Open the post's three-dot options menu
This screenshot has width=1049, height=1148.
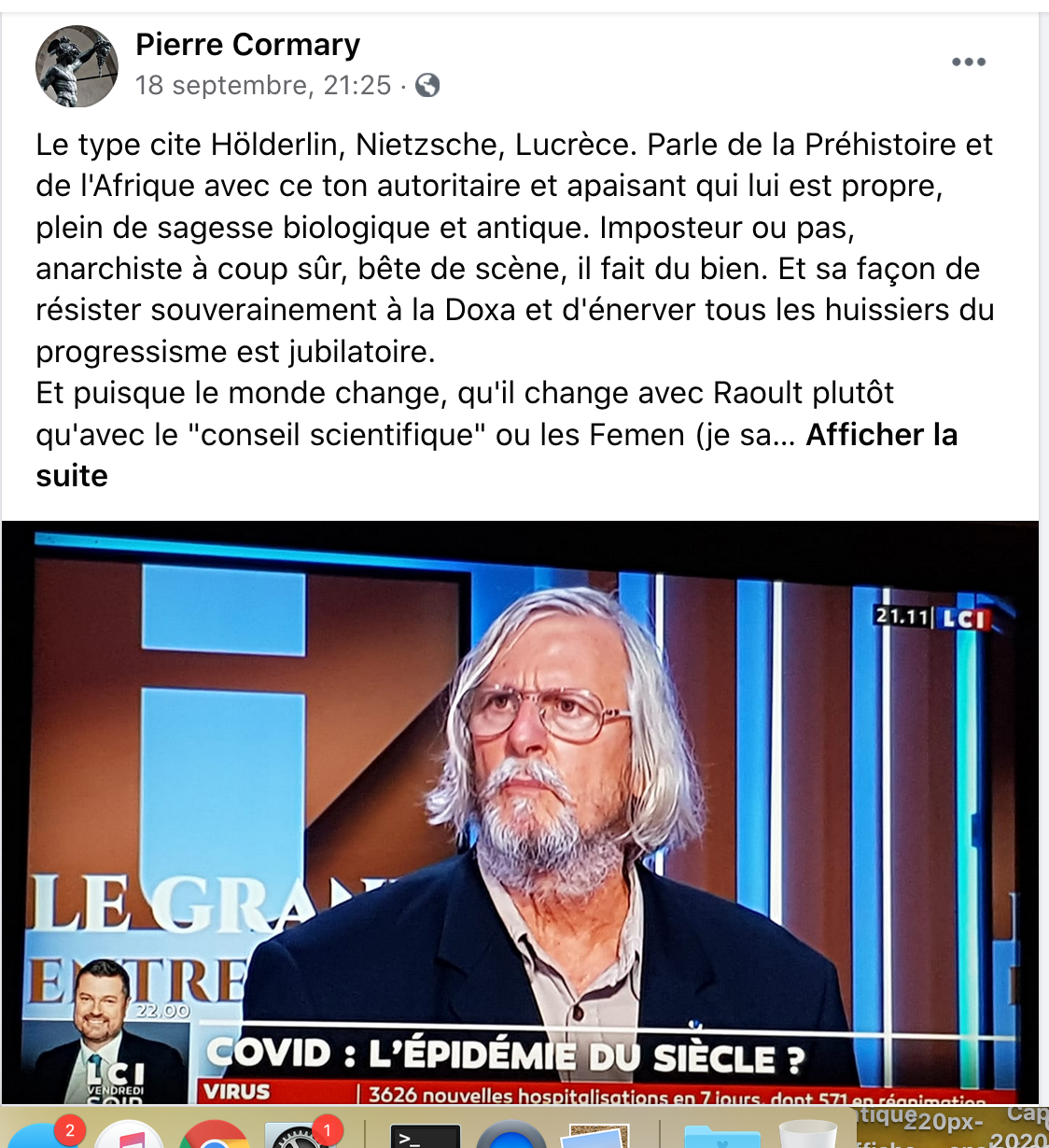968,63
